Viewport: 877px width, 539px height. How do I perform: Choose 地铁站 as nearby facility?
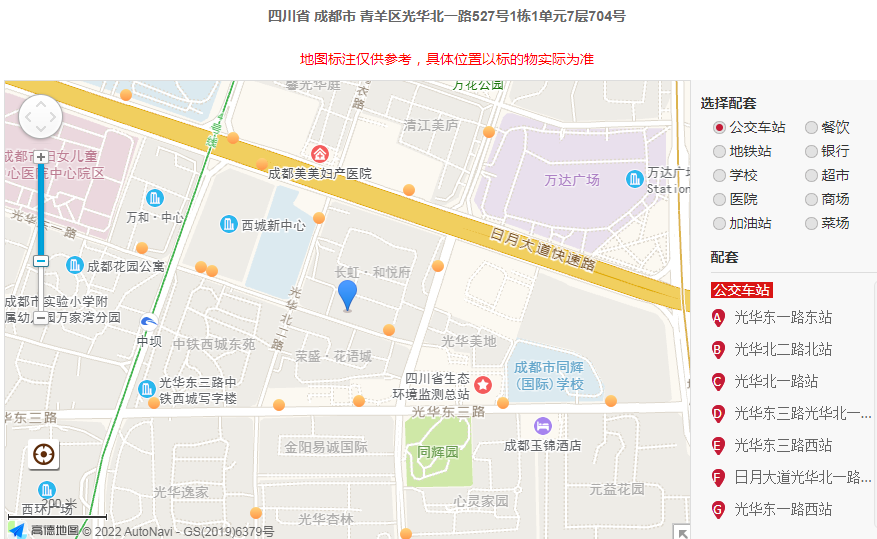pos(719,151)
